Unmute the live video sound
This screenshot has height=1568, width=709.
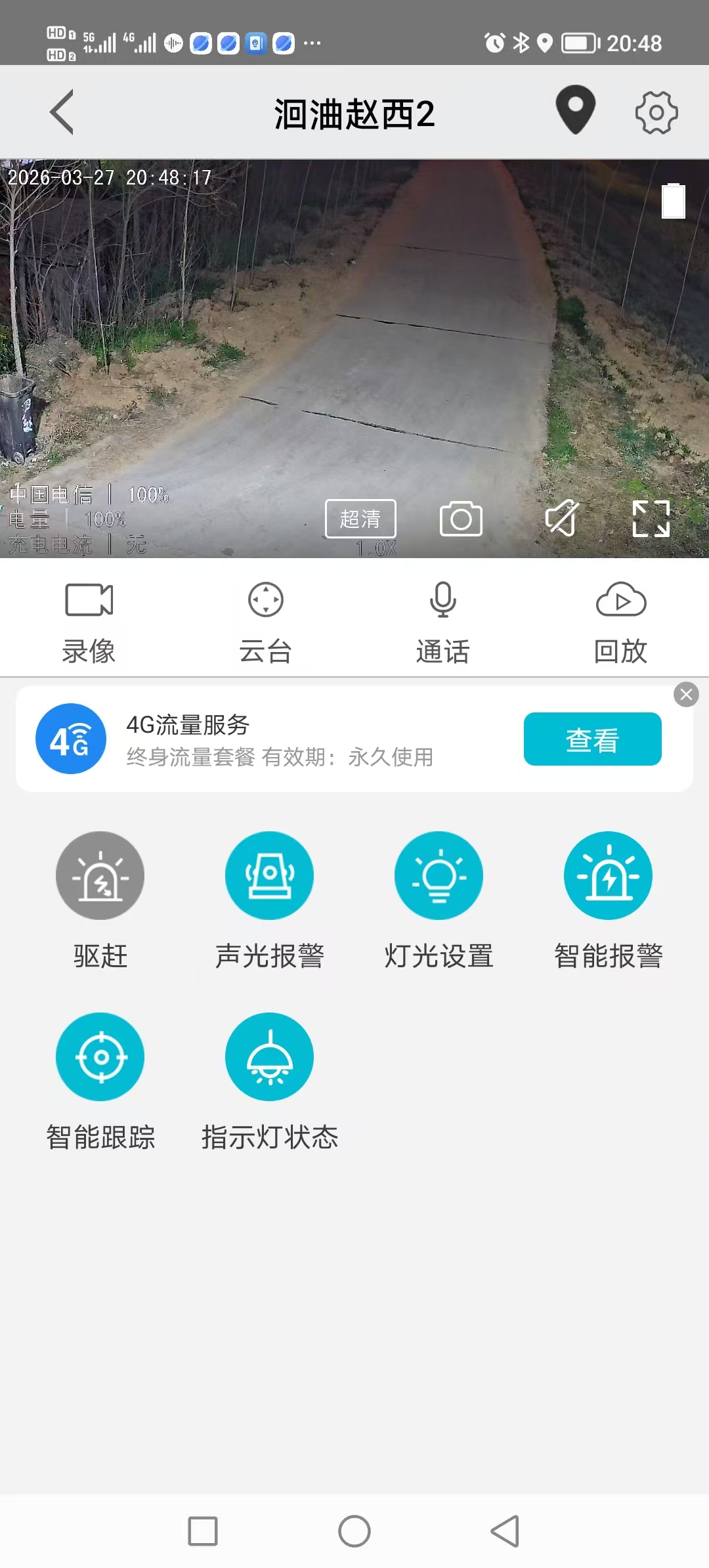562,518
